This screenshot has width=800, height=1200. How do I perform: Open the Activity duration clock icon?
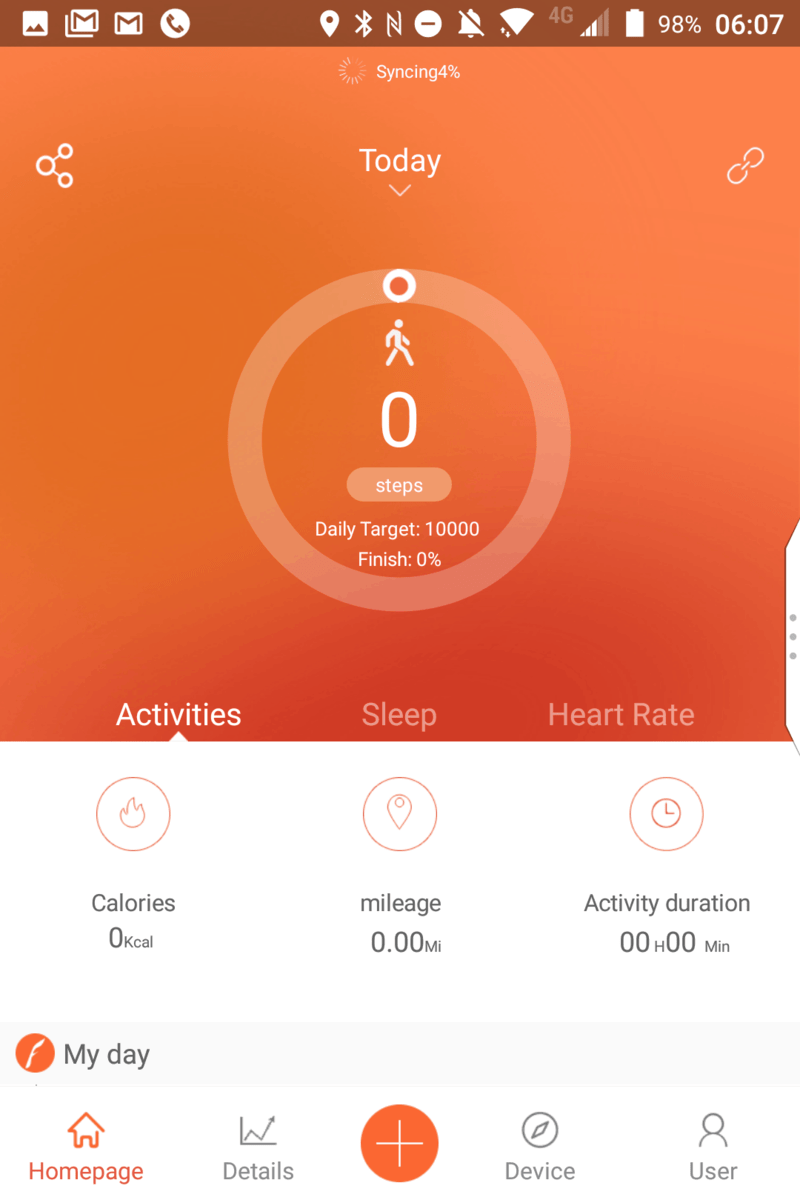coord(666,814)
